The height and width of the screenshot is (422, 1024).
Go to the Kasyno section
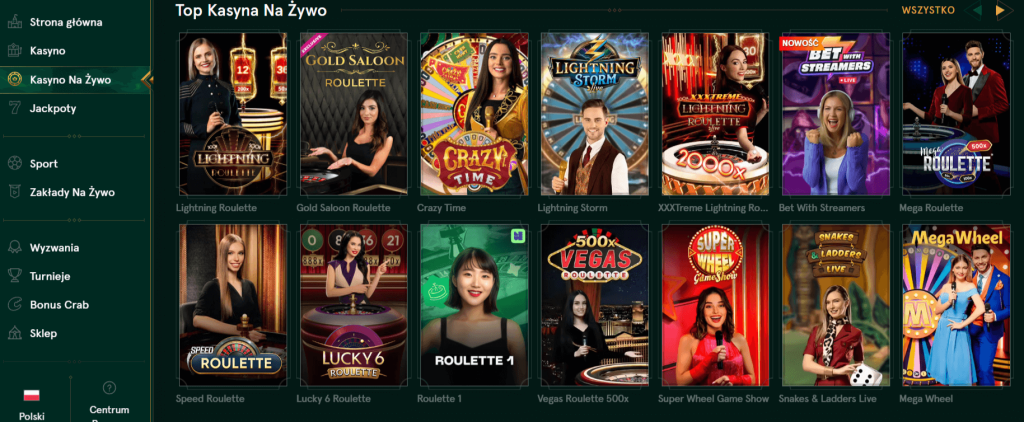pos(48,50)
